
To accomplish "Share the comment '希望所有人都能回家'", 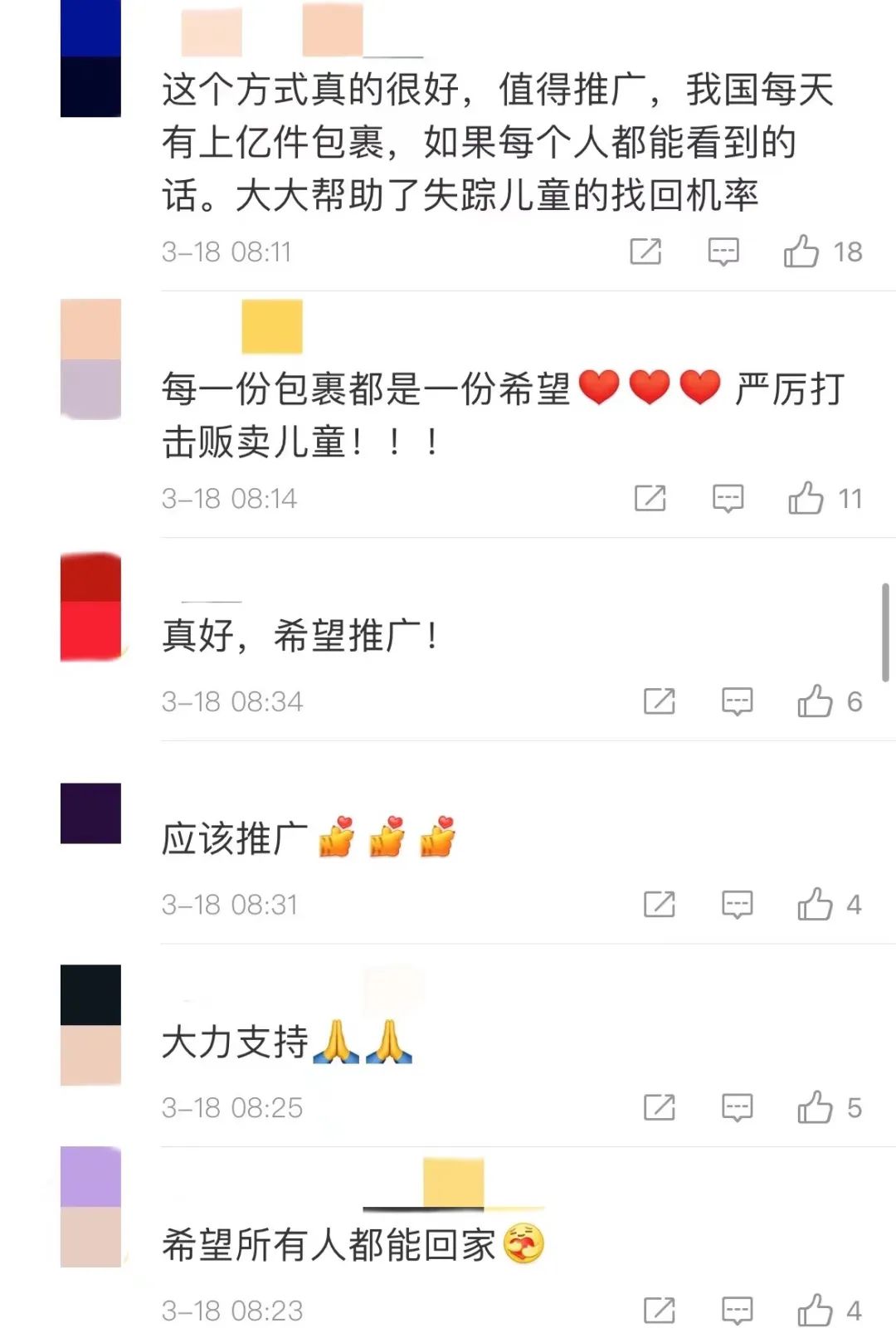I will (660, 1311).
